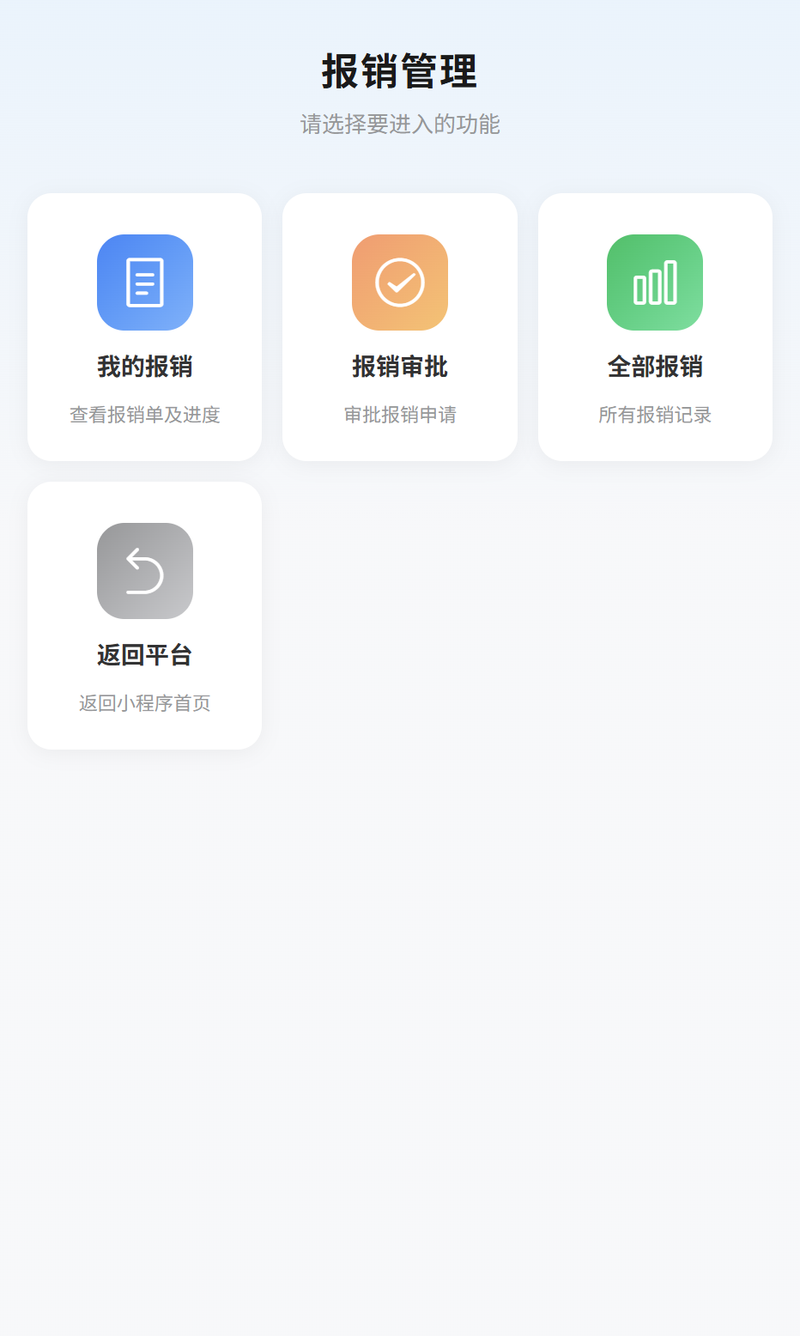
Task: Open the 我的报销 card
Action: pos(145,327)
